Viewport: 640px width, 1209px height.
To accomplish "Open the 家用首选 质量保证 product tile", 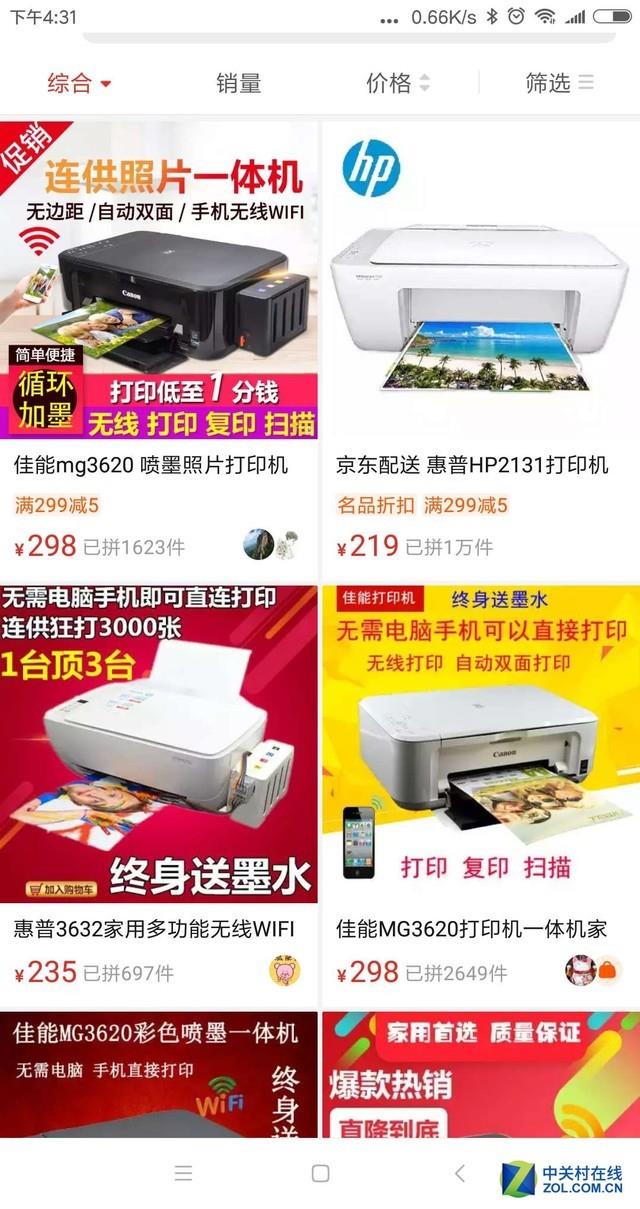I will pyautogui.click(x=480, y=1073).
